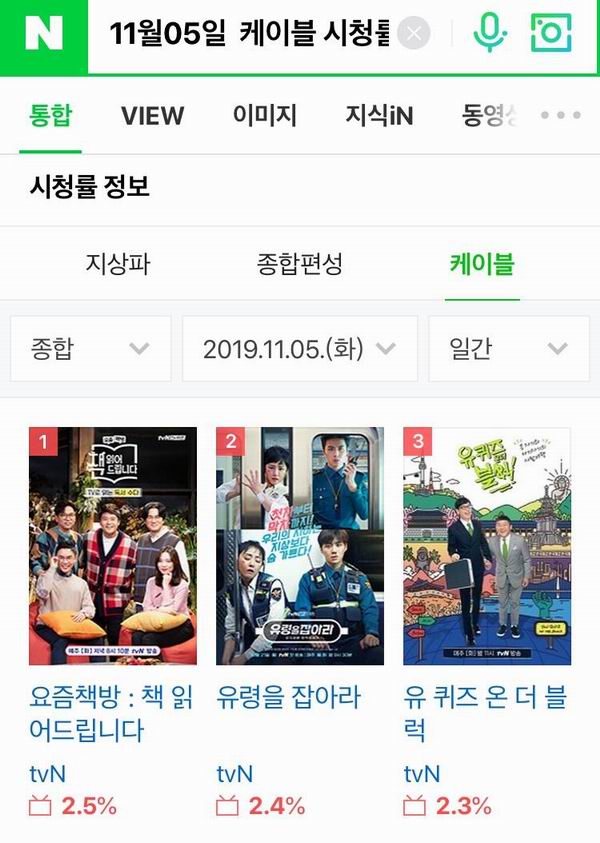Start voice search with the microphone icon
Image resolution: width=600 pixels, height=843 pixels.
[489, 33]
